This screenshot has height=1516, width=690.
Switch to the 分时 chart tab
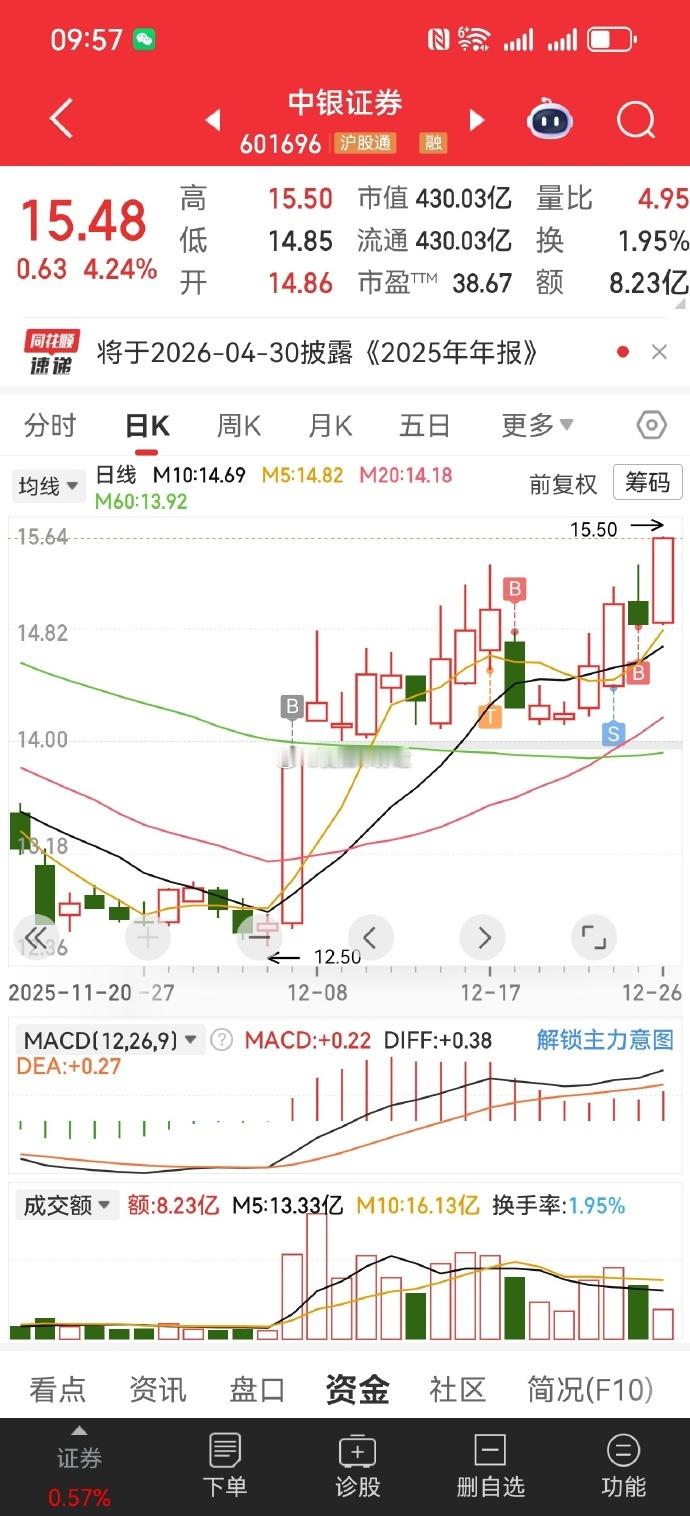(50, 426)
